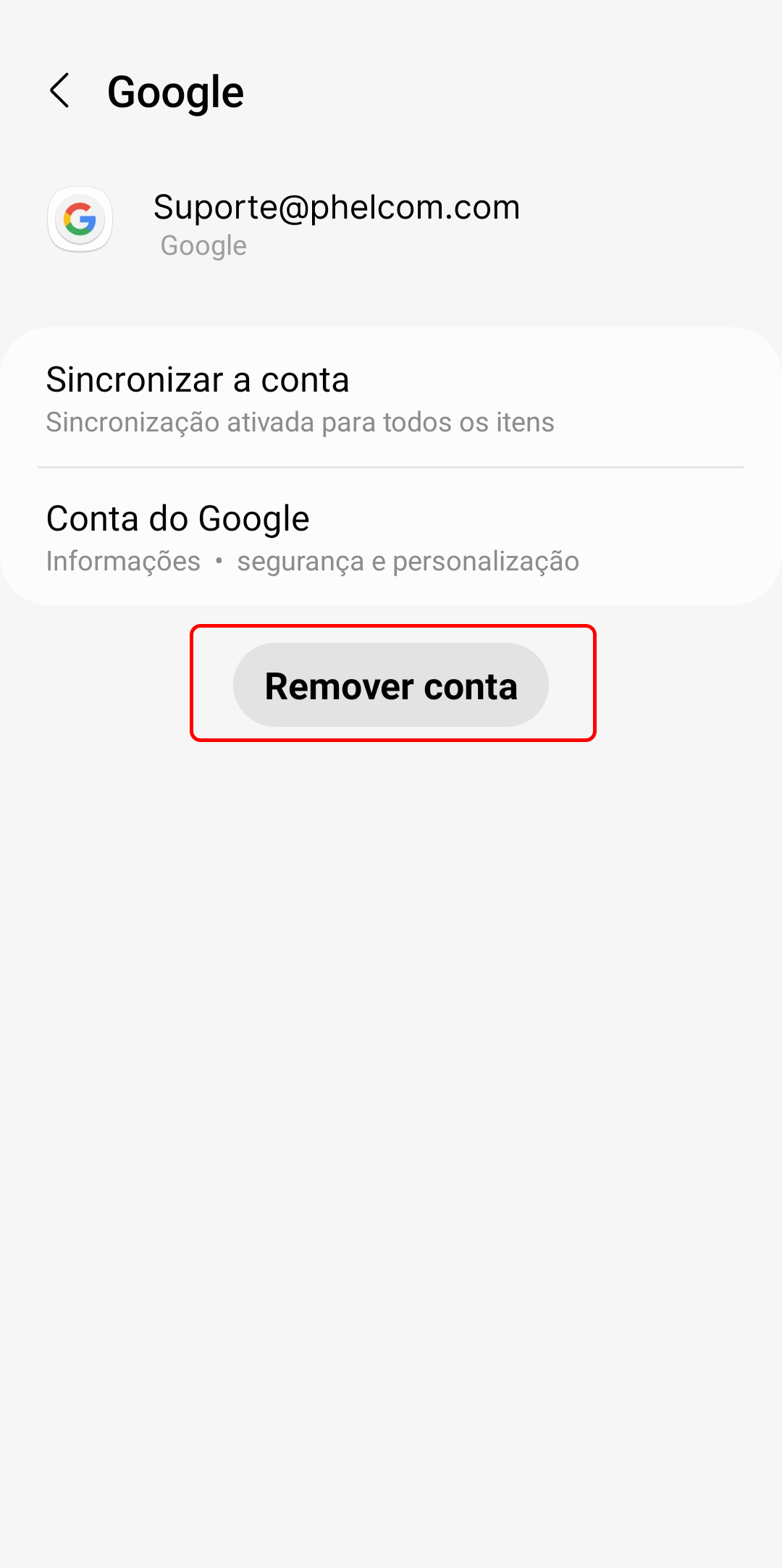
Task: Go back using the top-left arrow
Action: point(60,91)
